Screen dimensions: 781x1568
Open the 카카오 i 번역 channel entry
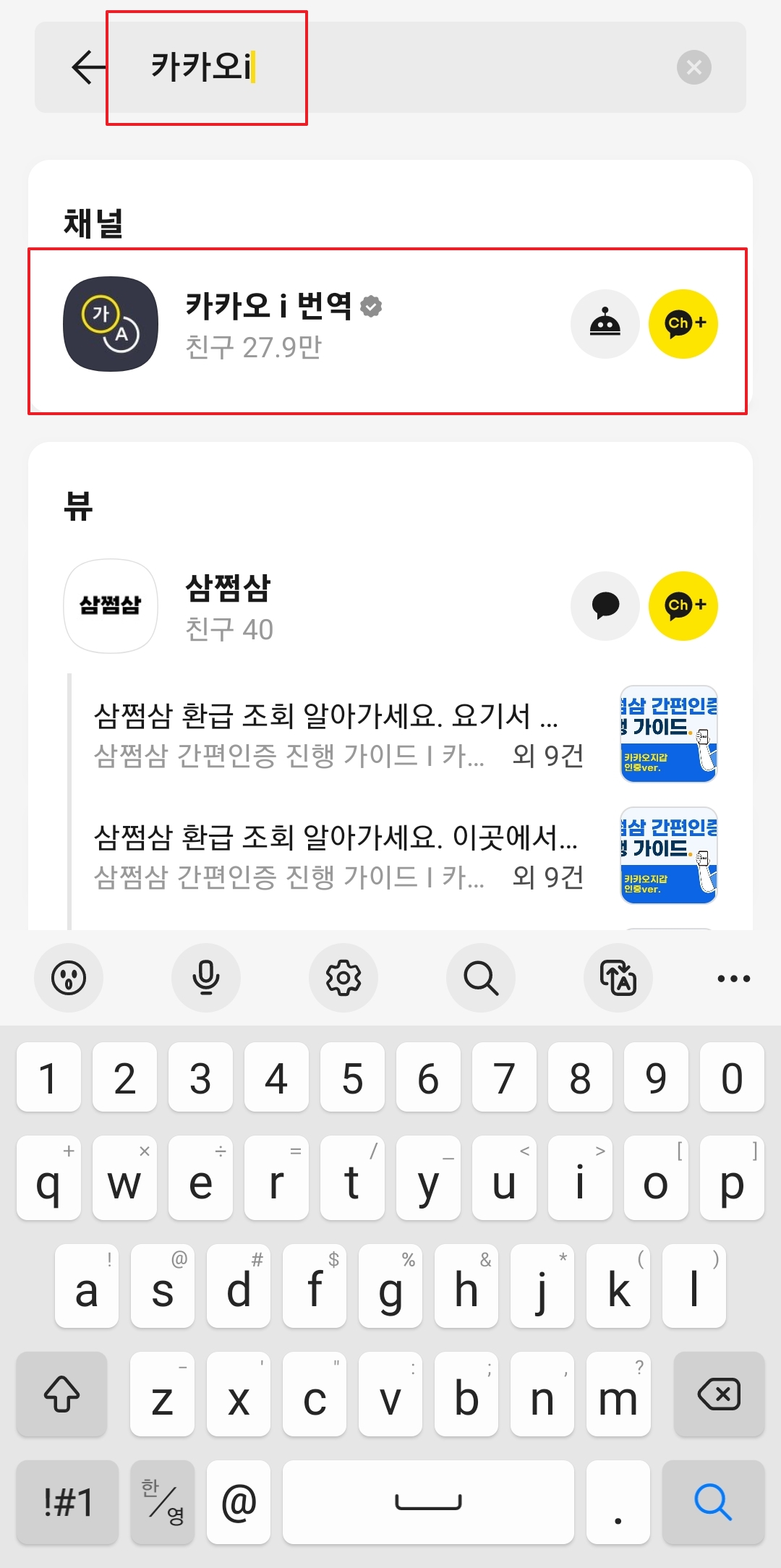click(x=275, y=325)
